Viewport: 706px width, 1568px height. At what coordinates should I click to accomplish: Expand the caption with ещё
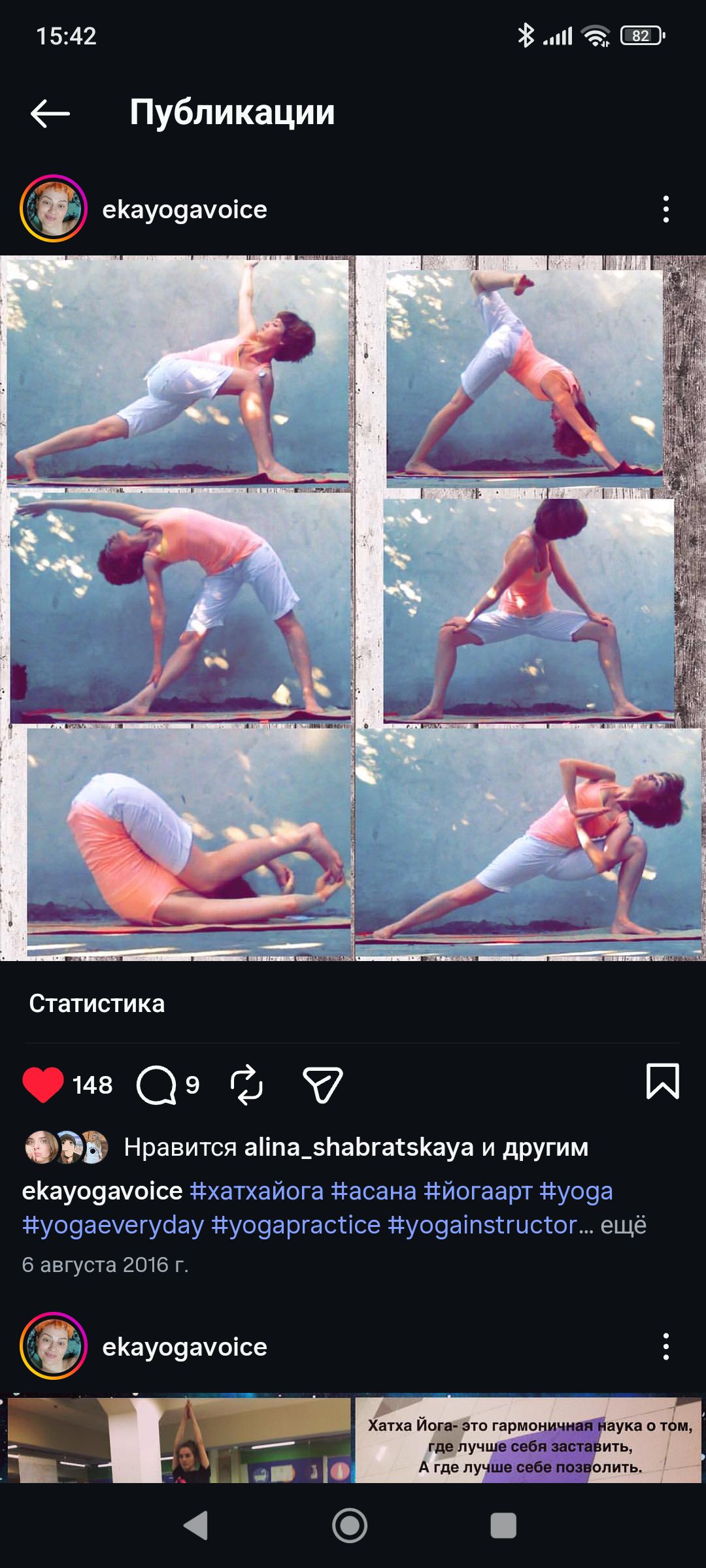pyautogui.click(x=623, y=1225)
